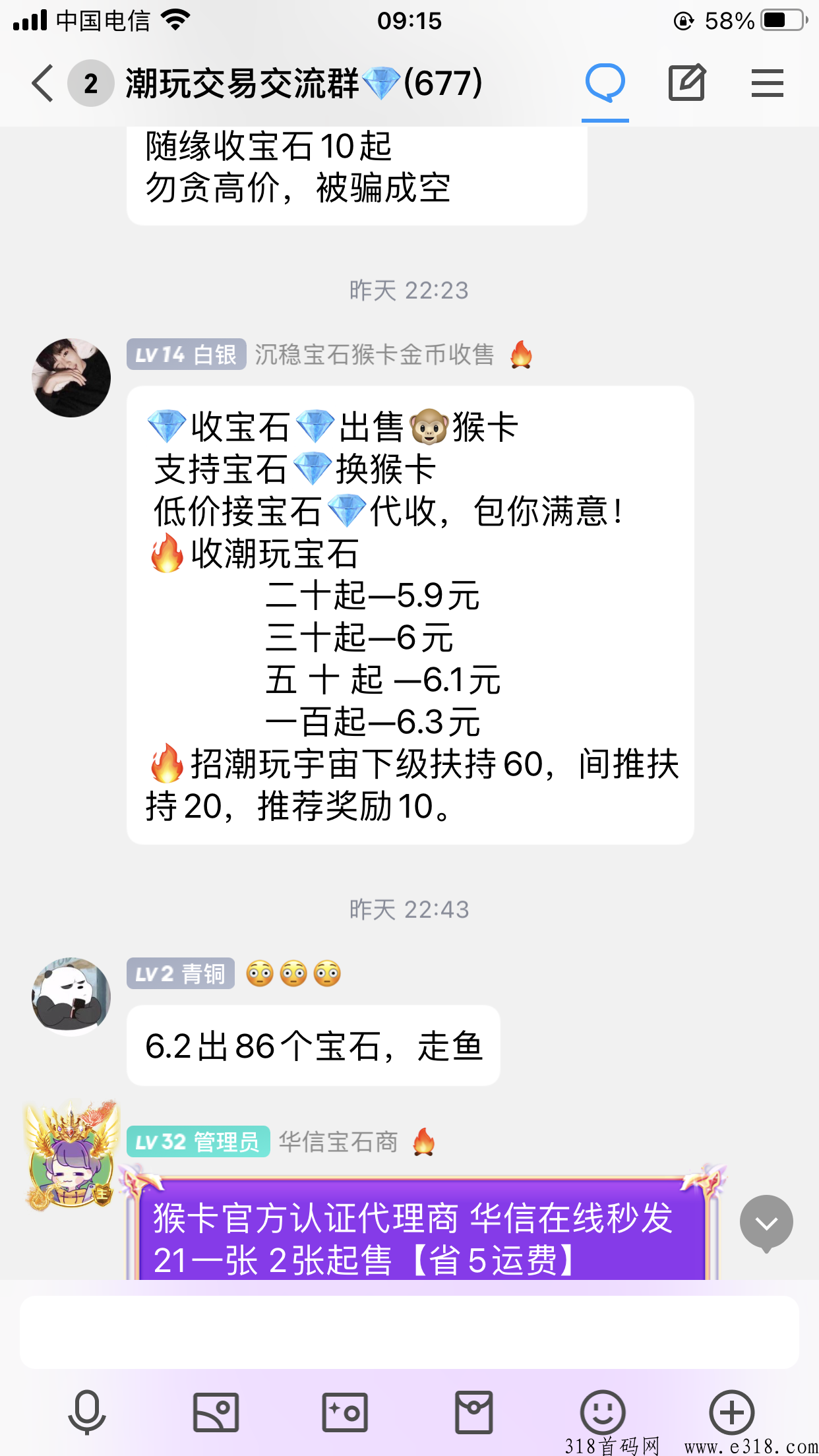Open the chat bubble tab in header
This screenshot has height=1456, width=819.
(x=605, y=84)
